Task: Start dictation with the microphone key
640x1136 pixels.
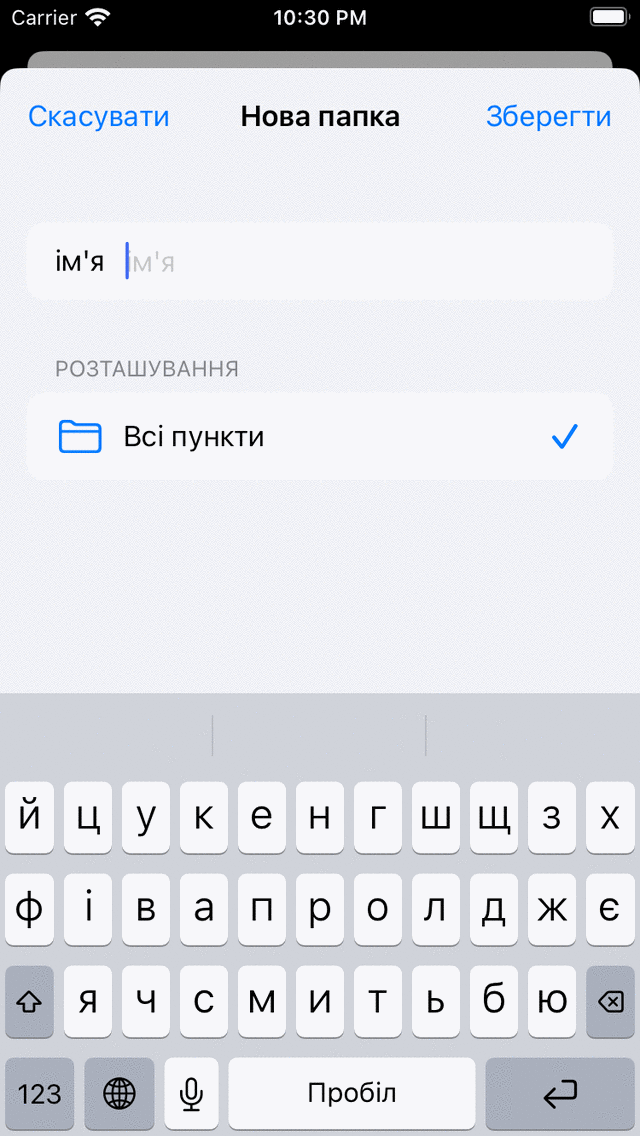Action: [x=190, y=1094]
